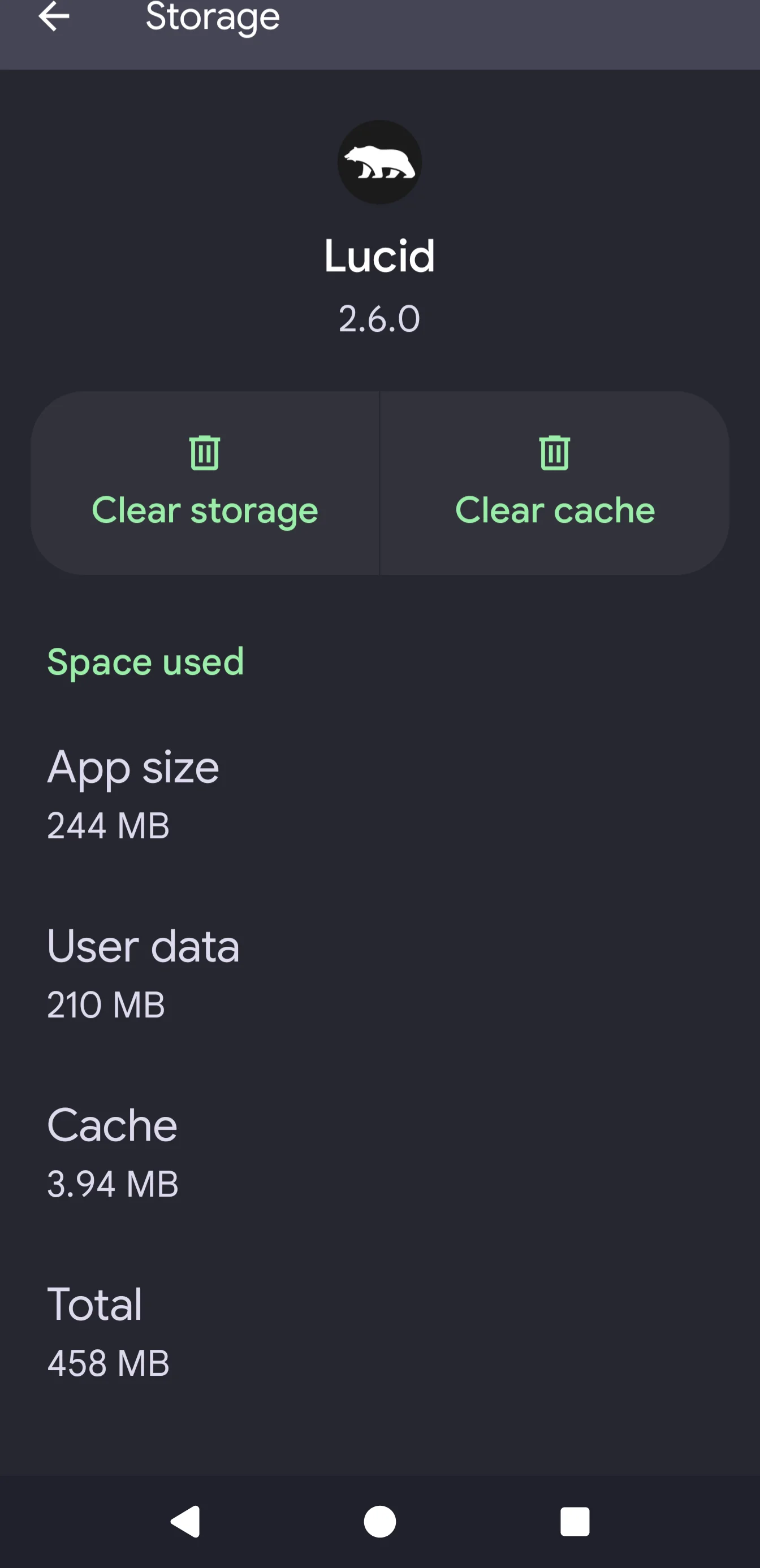This screenshot has height=1568, width=760.
Task: Tap the system back button
Action: (185, 1522)
